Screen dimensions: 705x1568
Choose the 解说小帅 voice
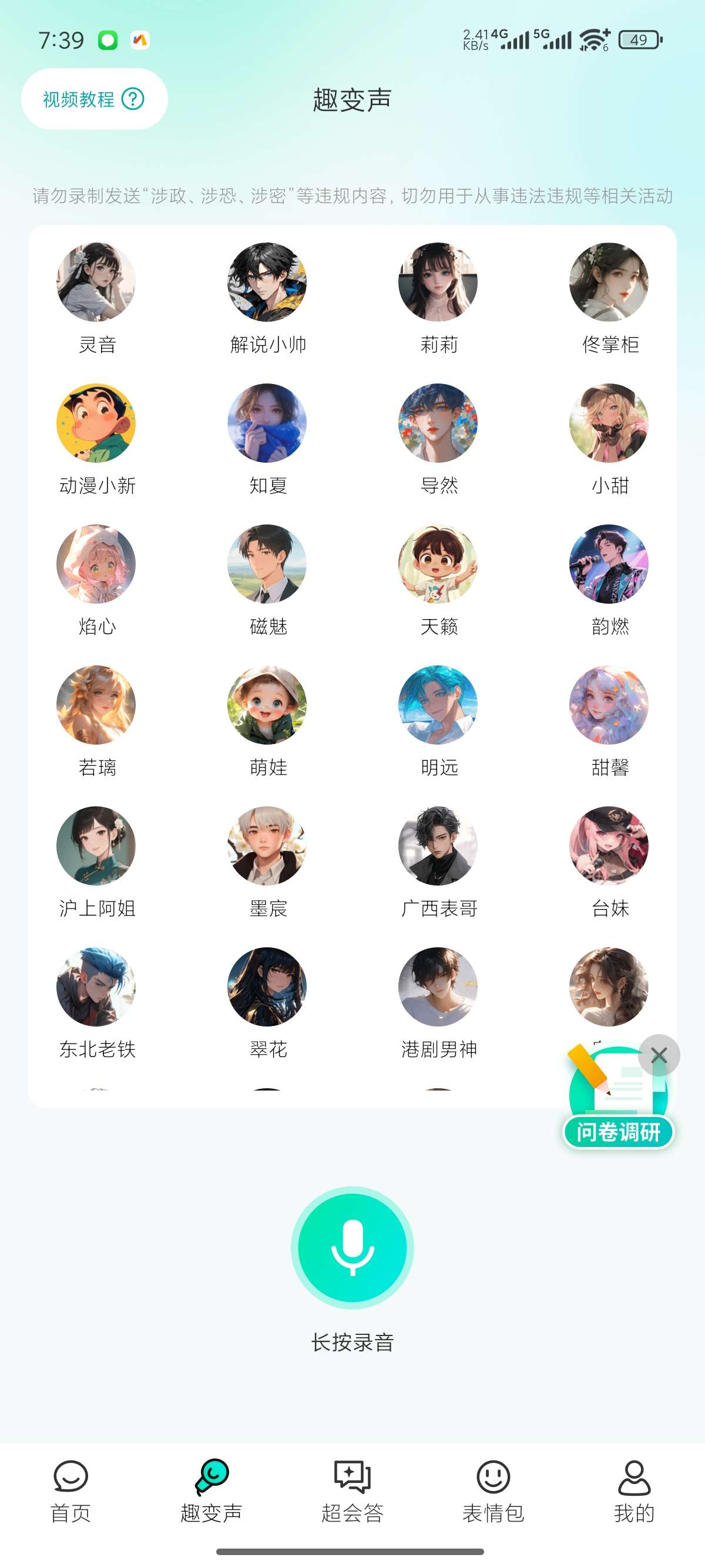coord(267,282)
